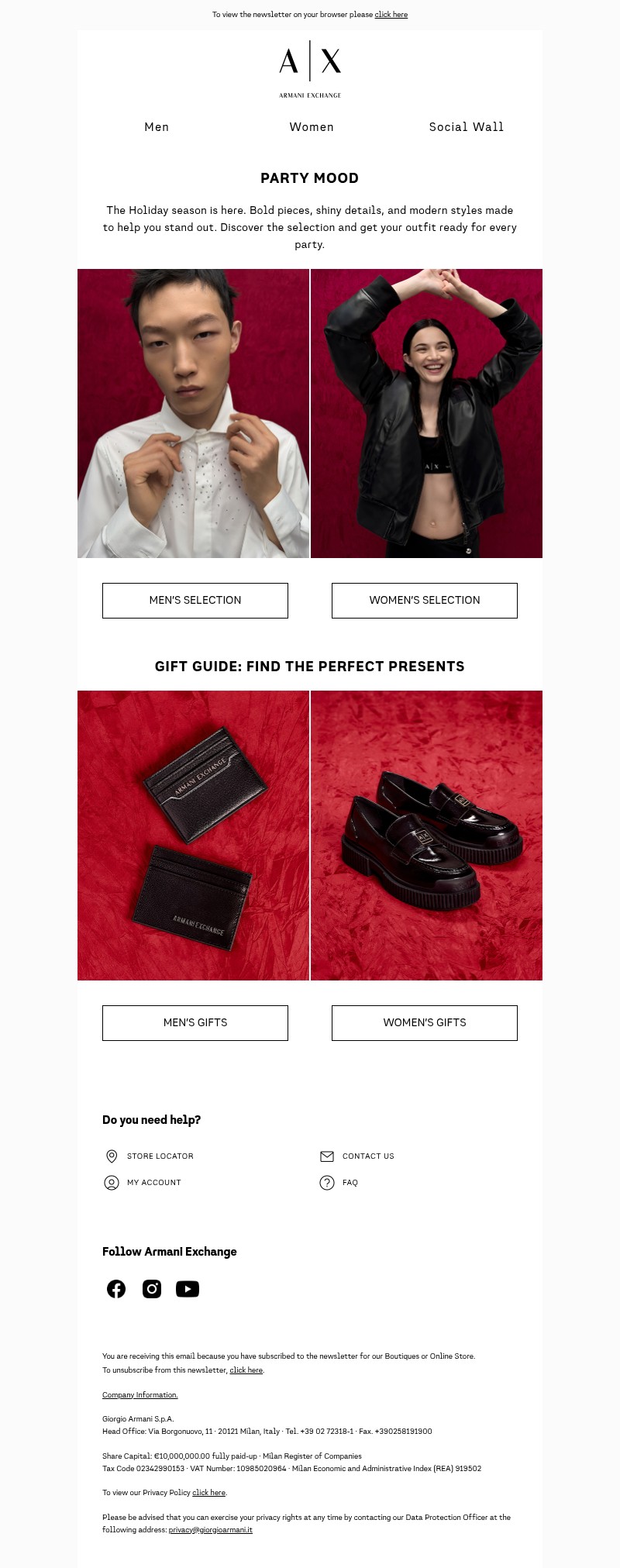Viewport: 620px width, 1568px height.
Task: Open the Store Locator link
Action: pyautogui.click(x=160, y=1156)
